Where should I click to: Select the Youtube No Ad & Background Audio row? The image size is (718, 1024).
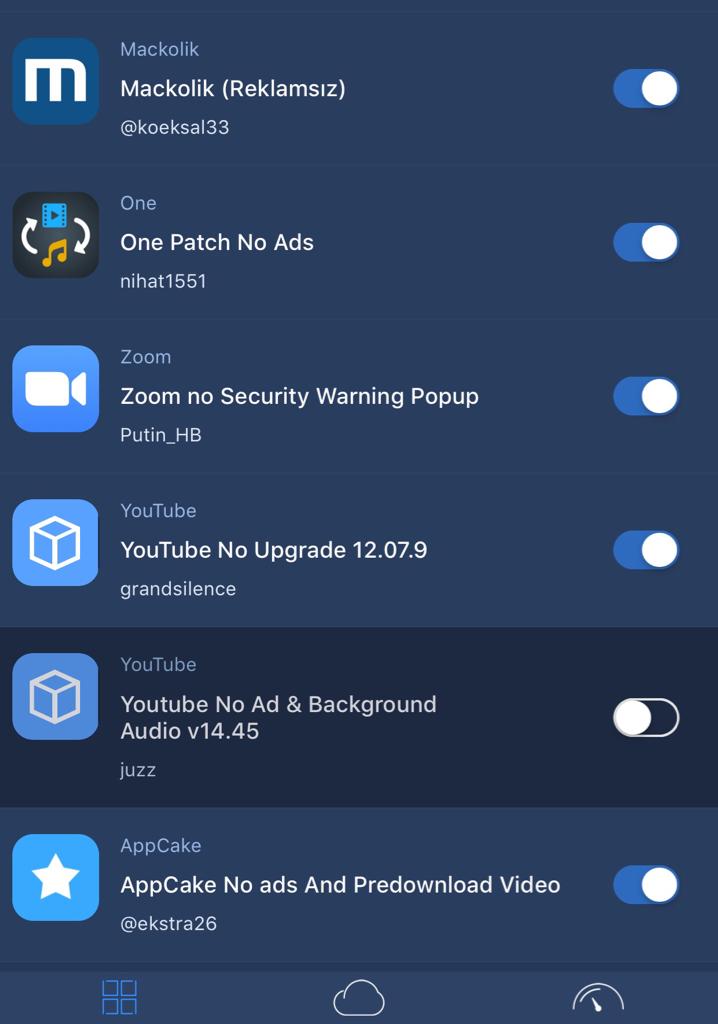pyautogui.click(x=300, y=718)
